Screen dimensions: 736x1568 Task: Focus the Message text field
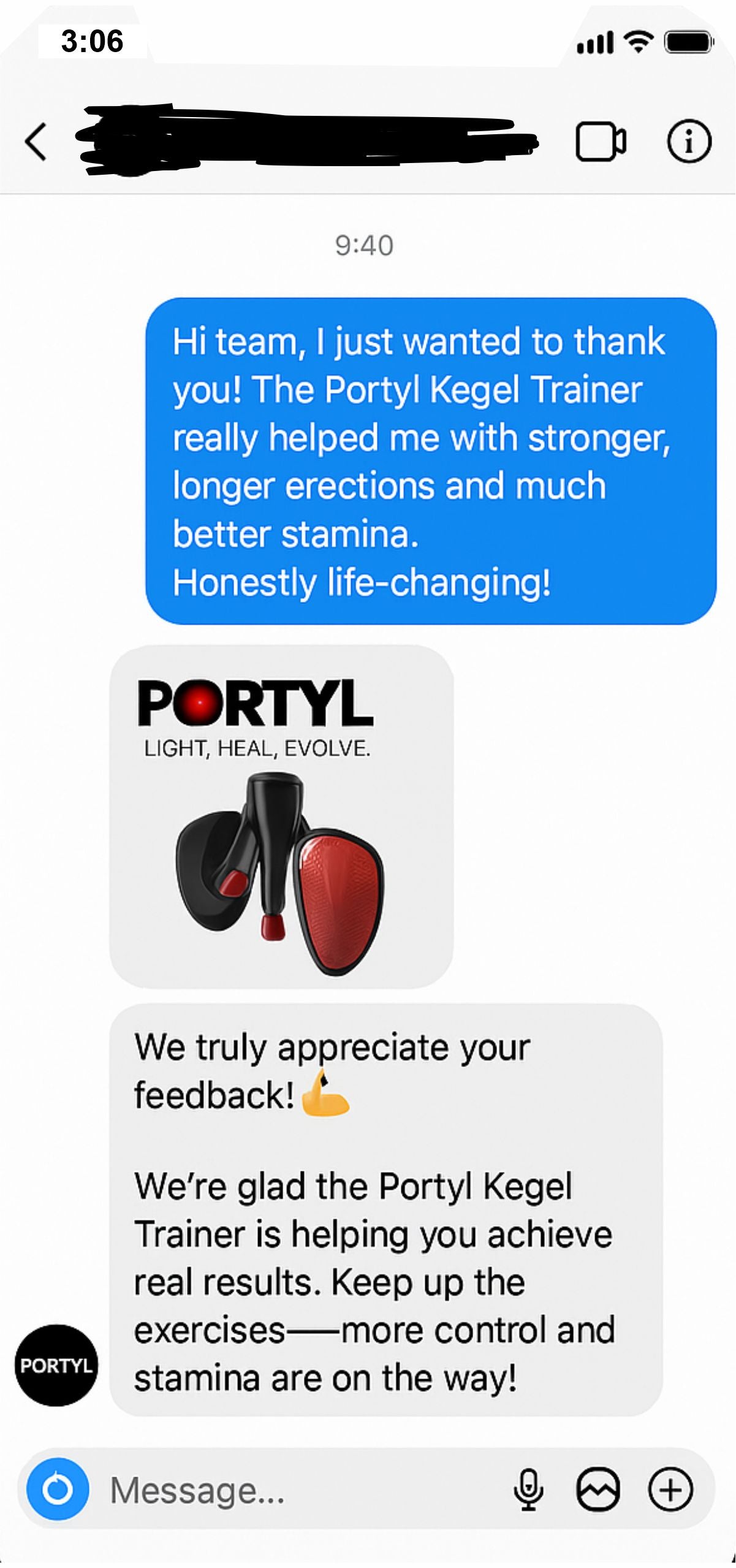pos(294,1490)
